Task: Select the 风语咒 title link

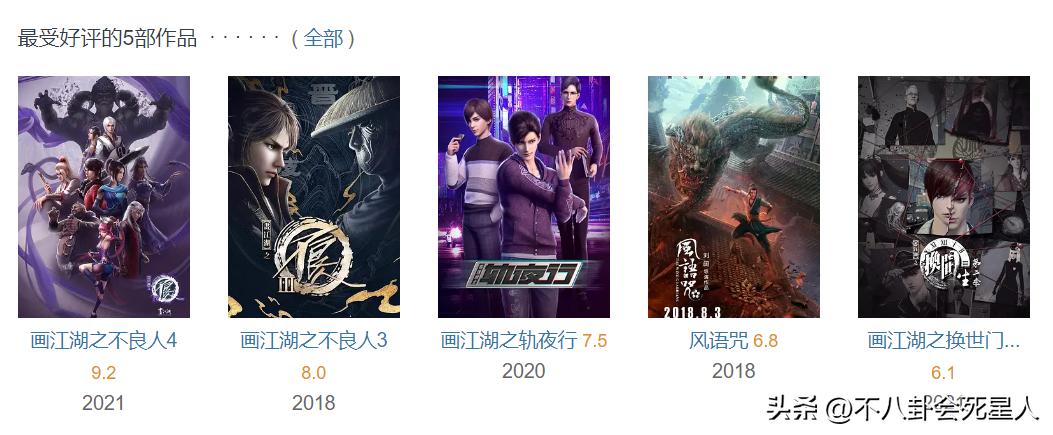Action: [x=718, y=341]
